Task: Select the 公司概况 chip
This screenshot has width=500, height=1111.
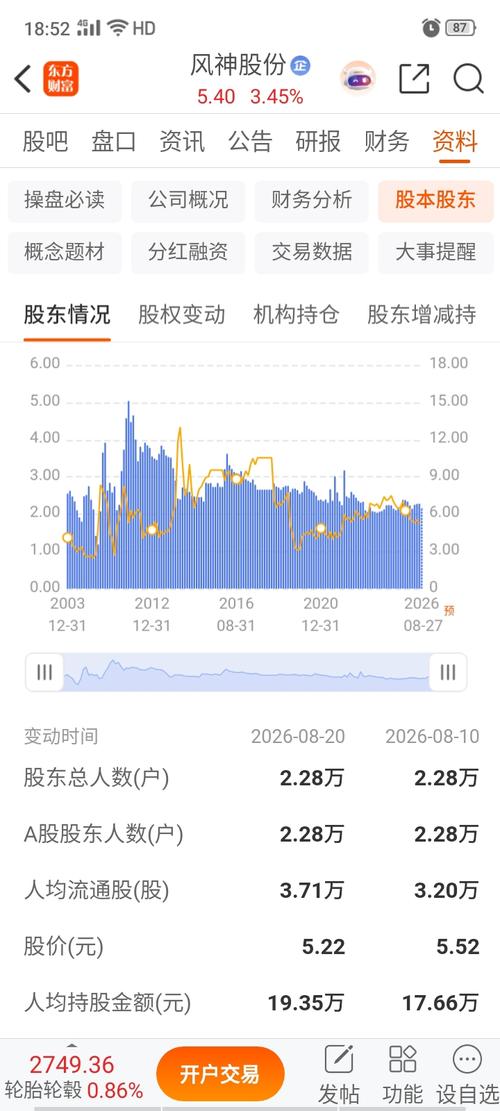Action: click(x=188, y=201)
